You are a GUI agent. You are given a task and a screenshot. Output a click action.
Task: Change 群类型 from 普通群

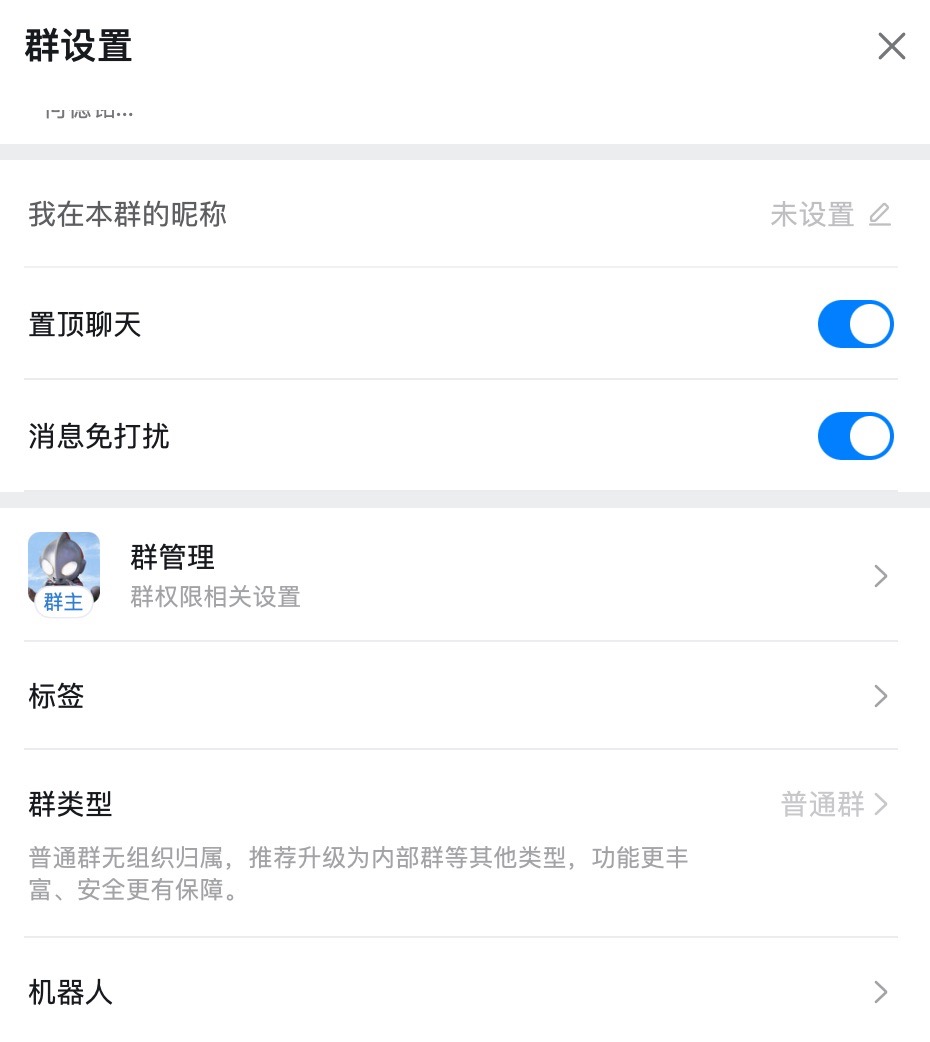[x=834, y=804]
